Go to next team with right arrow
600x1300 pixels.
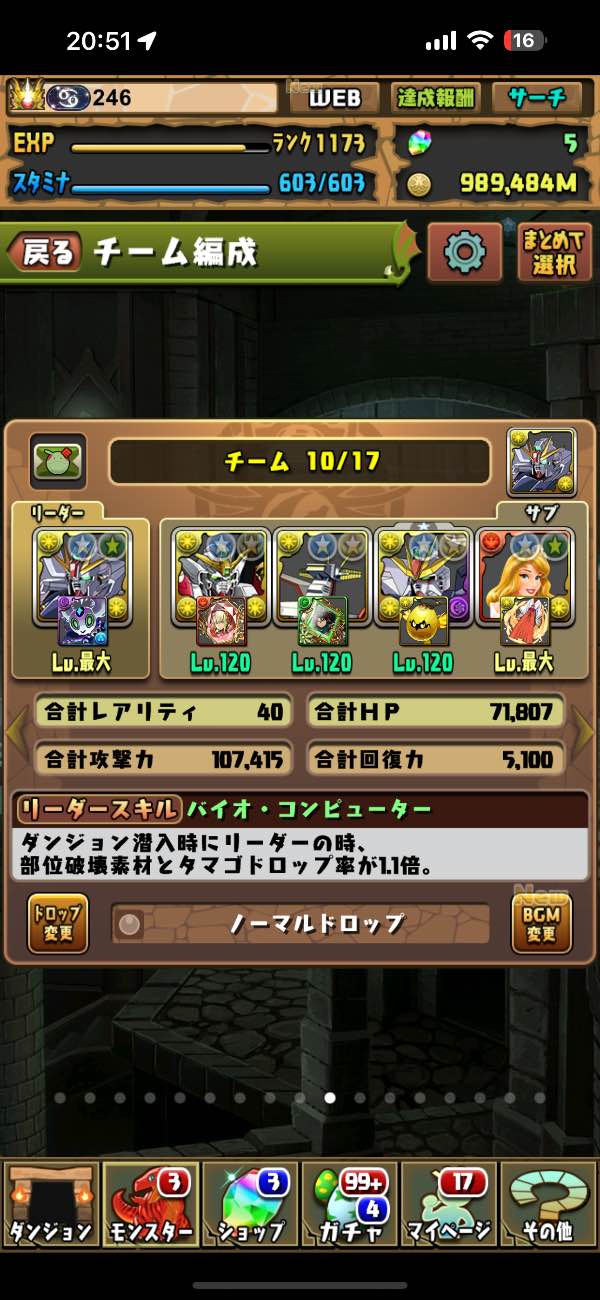click(584, 733)
